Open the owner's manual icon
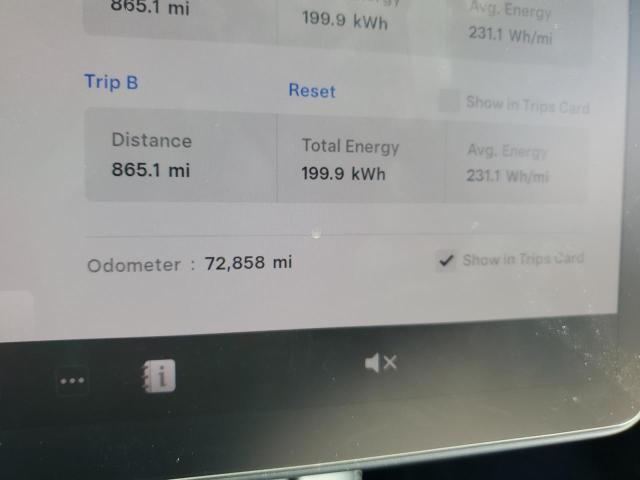This screenshot has height=480, width=640. point(158,376)
